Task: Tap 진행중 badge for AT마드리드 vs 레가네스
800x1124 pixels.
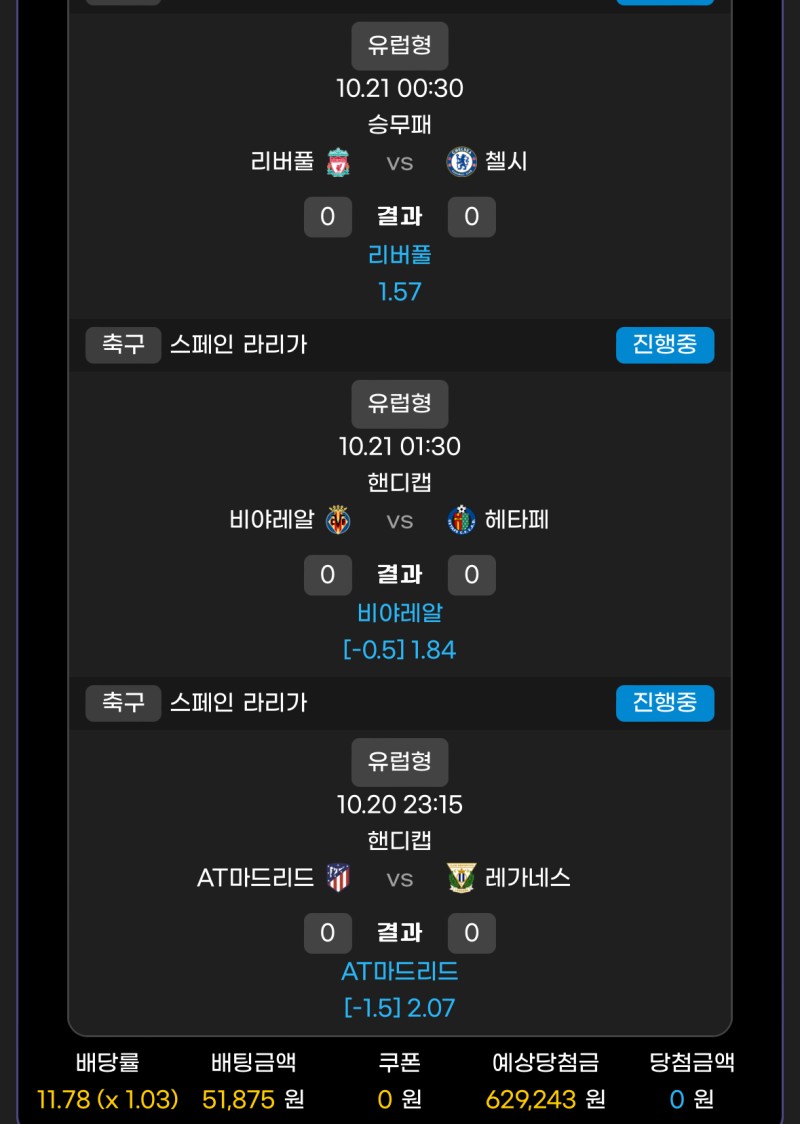Action: pyautogui.click(x=665, y=703)
